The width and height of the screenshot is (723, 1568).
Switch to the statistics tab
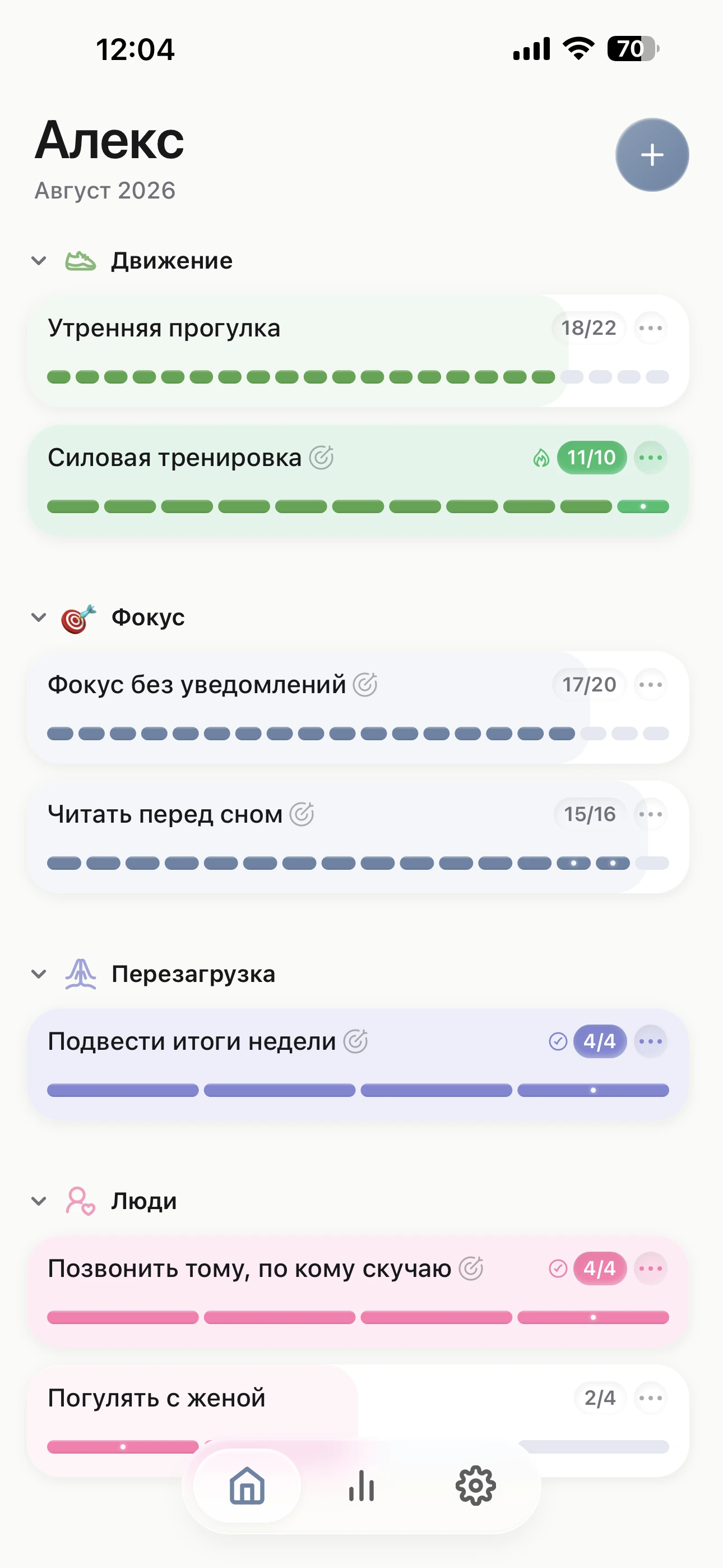361,1486
